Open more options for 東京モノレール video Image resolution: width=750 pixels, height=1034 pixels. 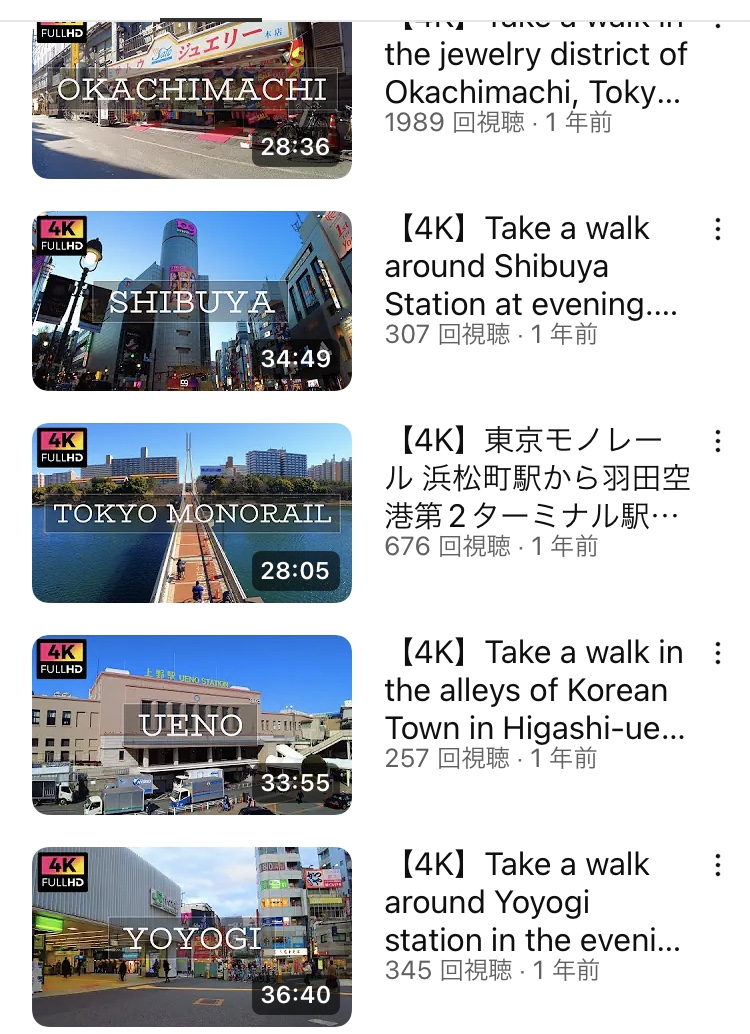tap(718, 441)
